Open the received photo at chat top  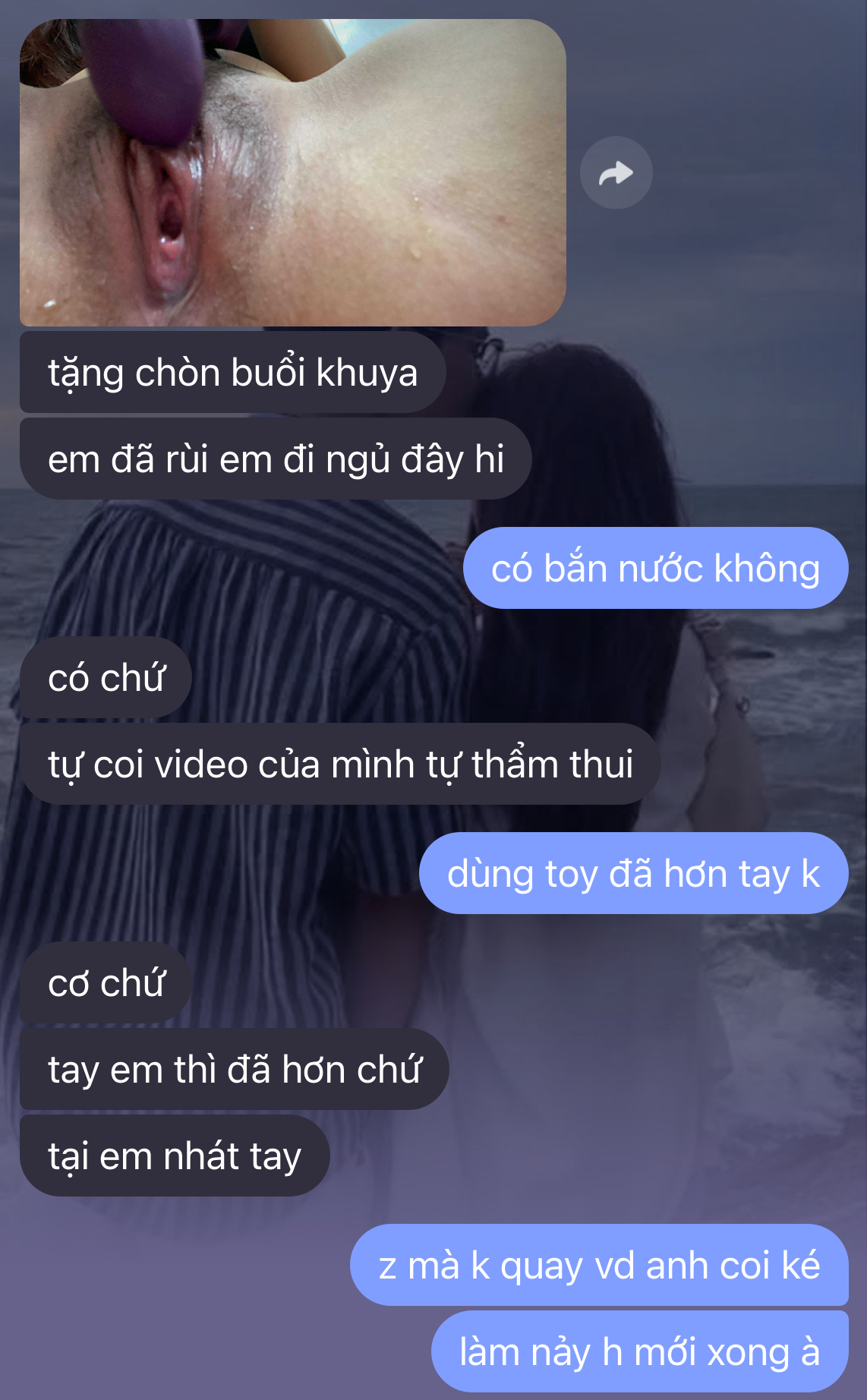click(x=292, y=173)
